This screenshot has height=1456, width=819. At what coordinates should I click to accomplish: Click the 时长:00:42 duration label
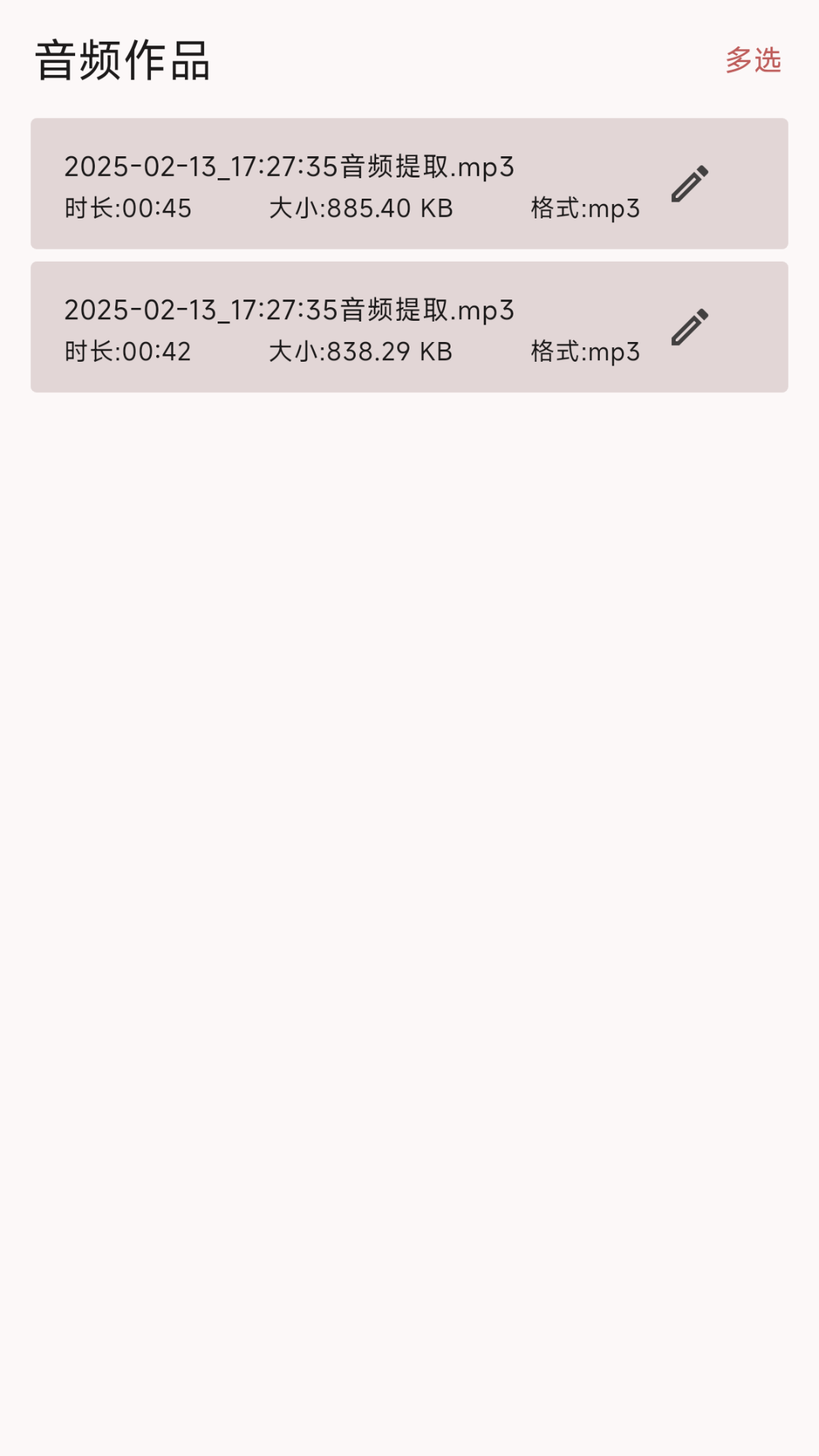(127, 351)
